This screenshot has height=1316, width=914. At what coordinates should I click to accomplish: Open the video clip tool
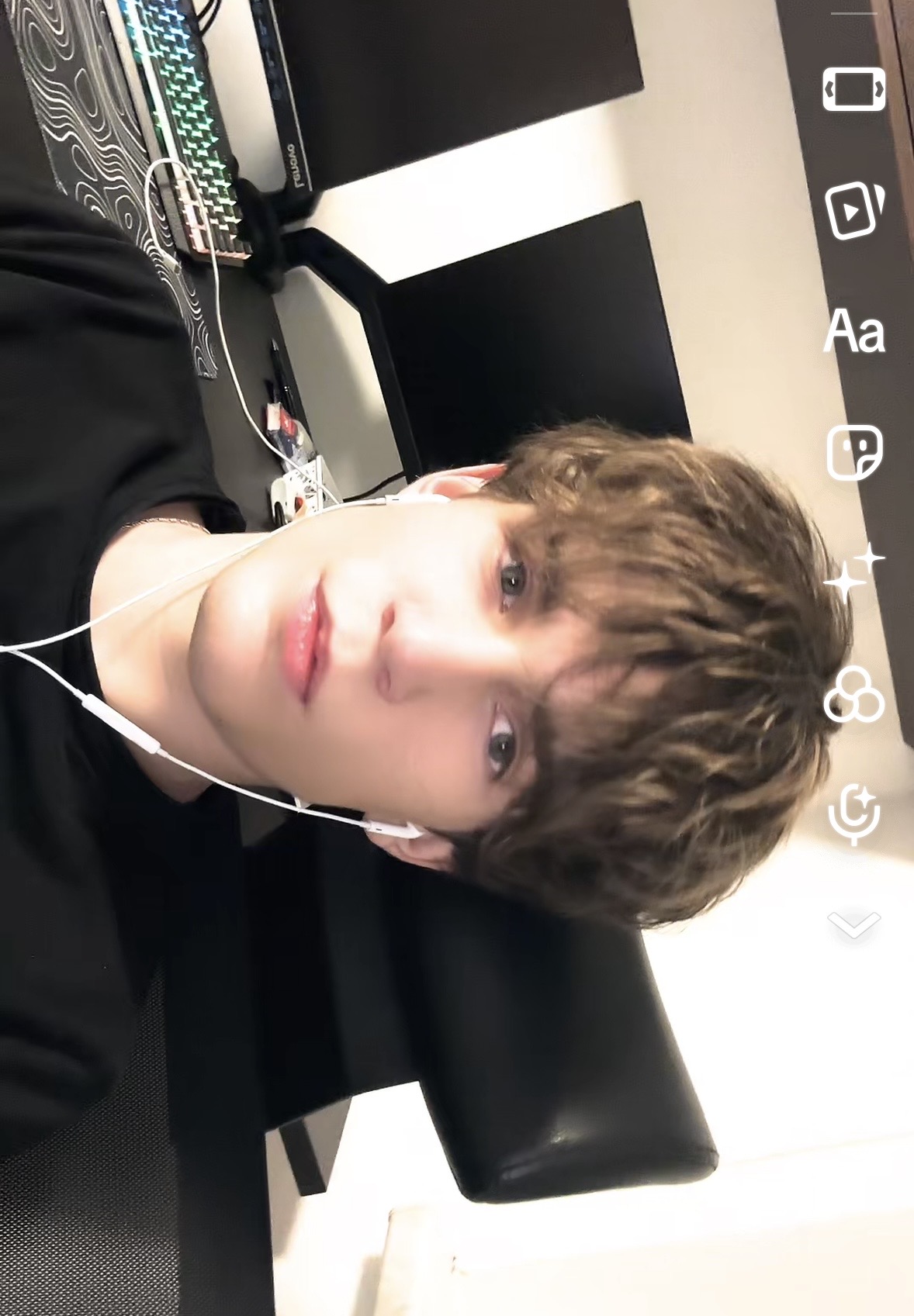point(853,210)
